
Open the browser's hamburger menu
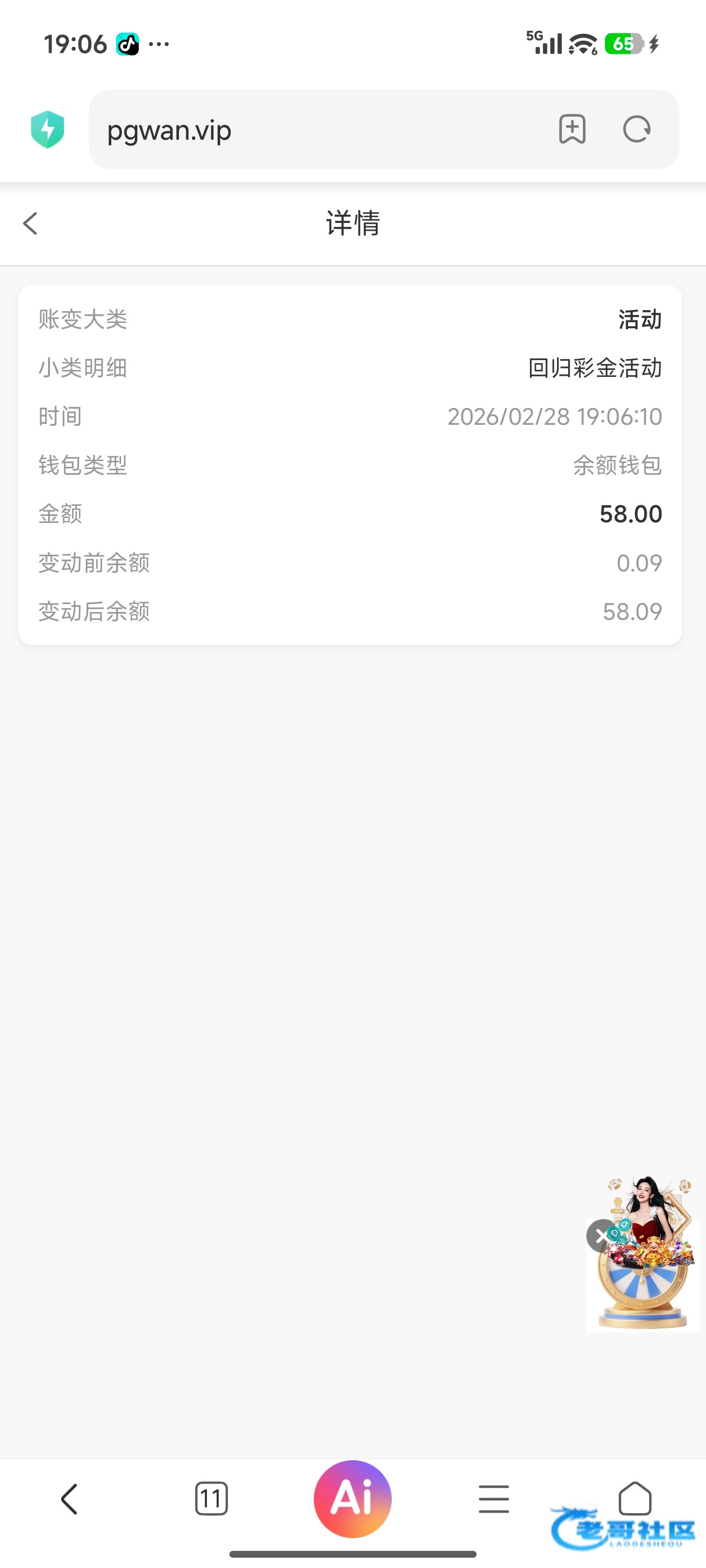coord(493,1498)
